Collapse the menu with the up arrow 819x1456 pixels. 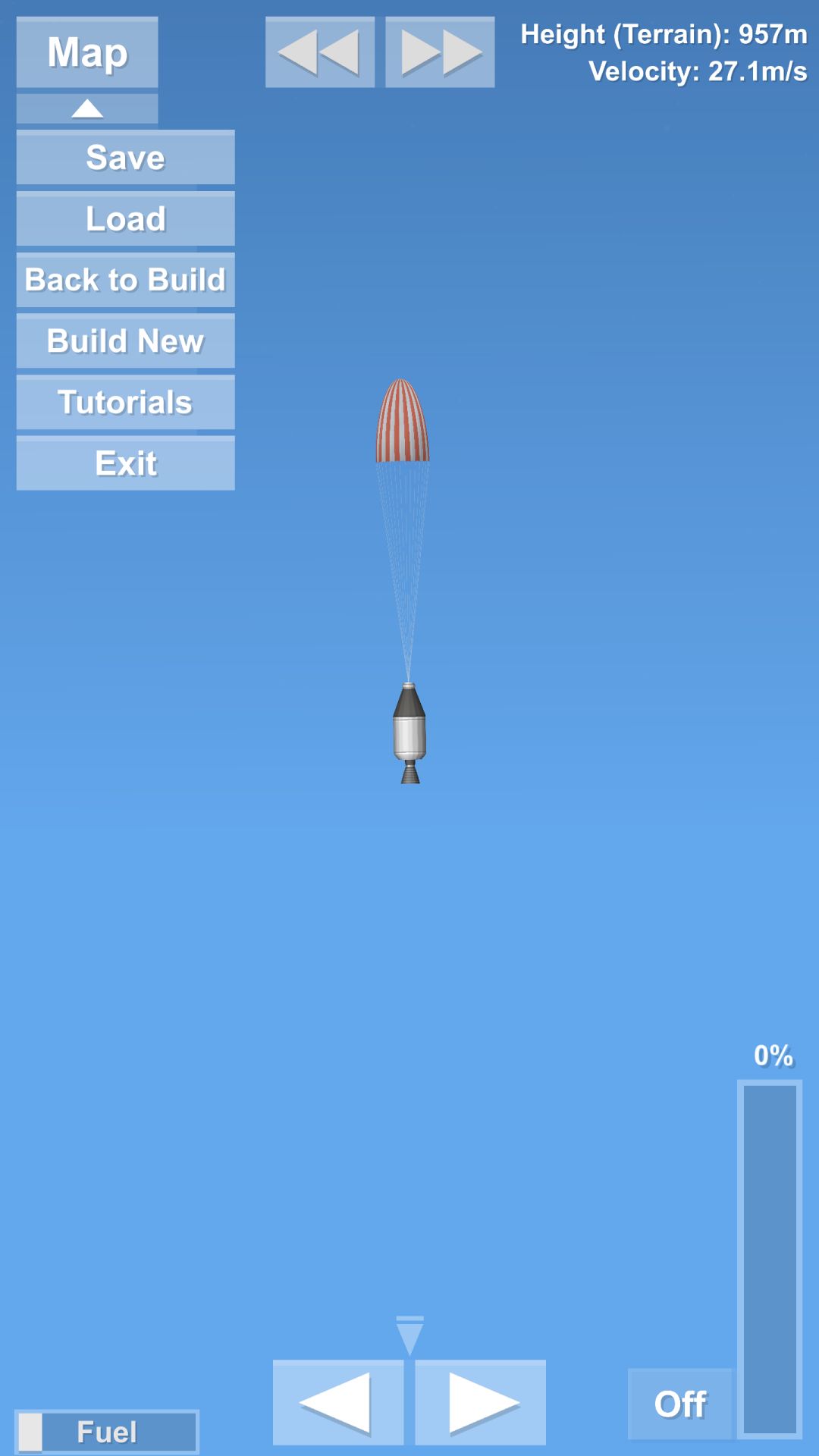click(x=87, y=108)
